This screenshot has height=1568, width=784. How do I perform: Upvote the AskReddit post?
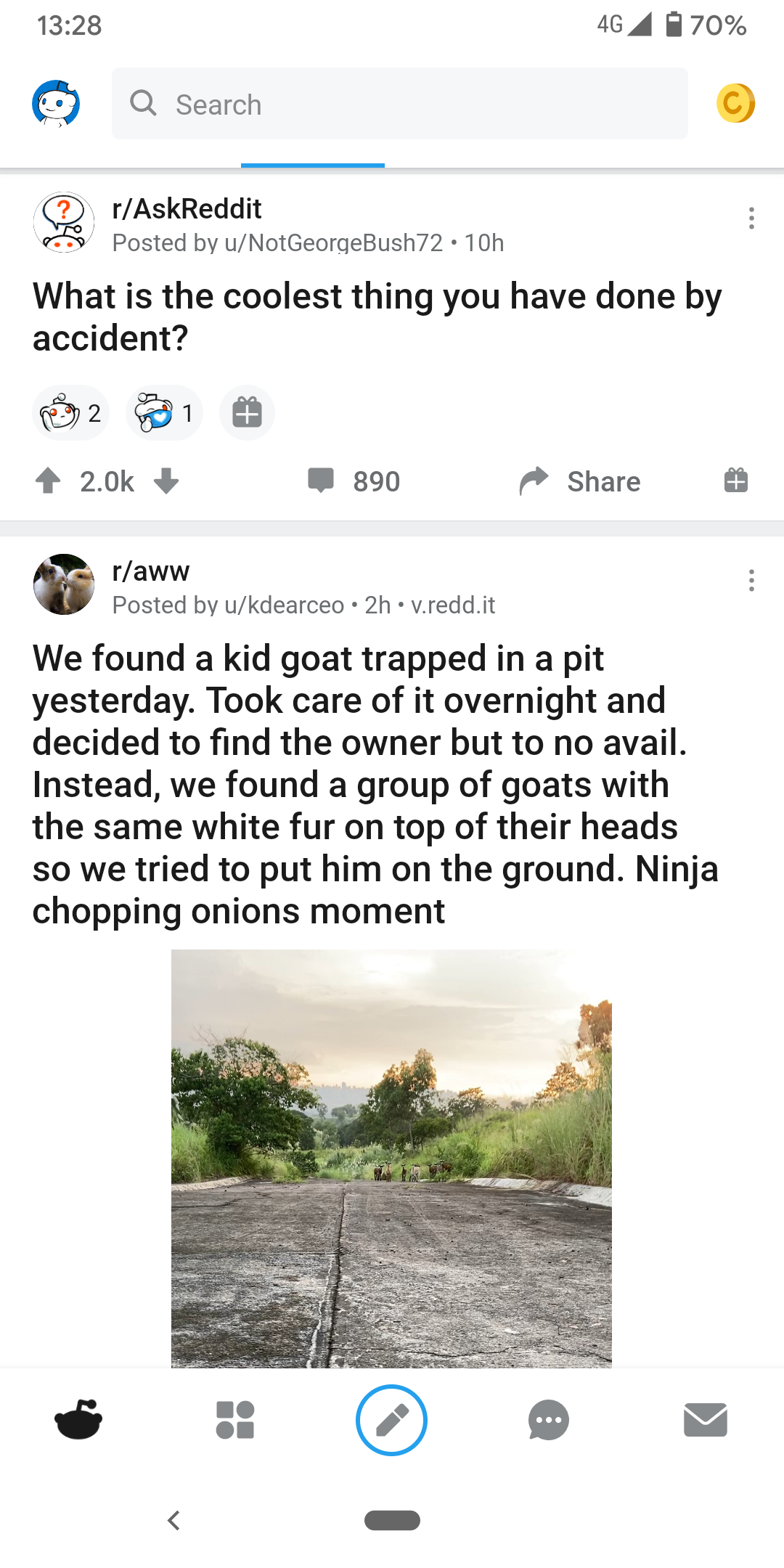click(x=49, y=481)
